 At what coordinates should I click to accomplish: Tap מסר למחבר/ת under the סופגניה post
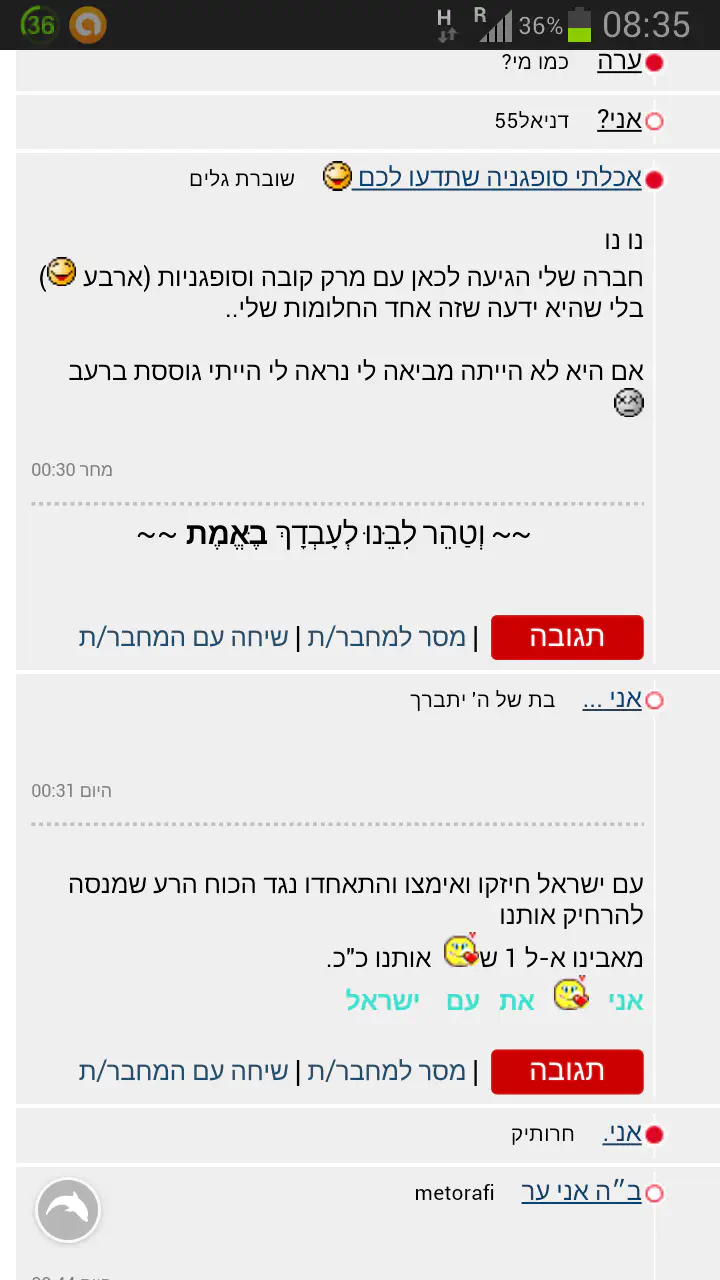[387, 637]
